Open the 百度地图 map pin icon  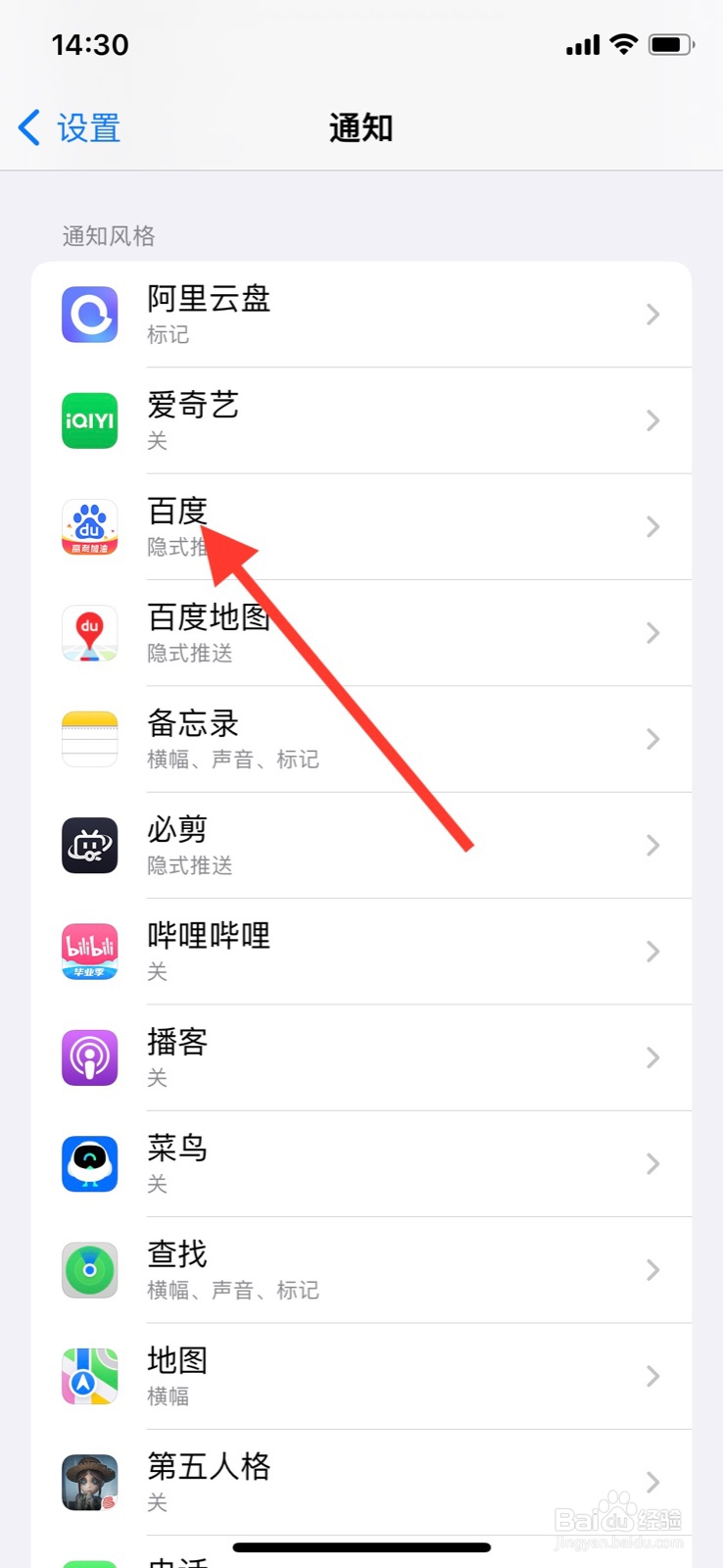click(89, 633)
